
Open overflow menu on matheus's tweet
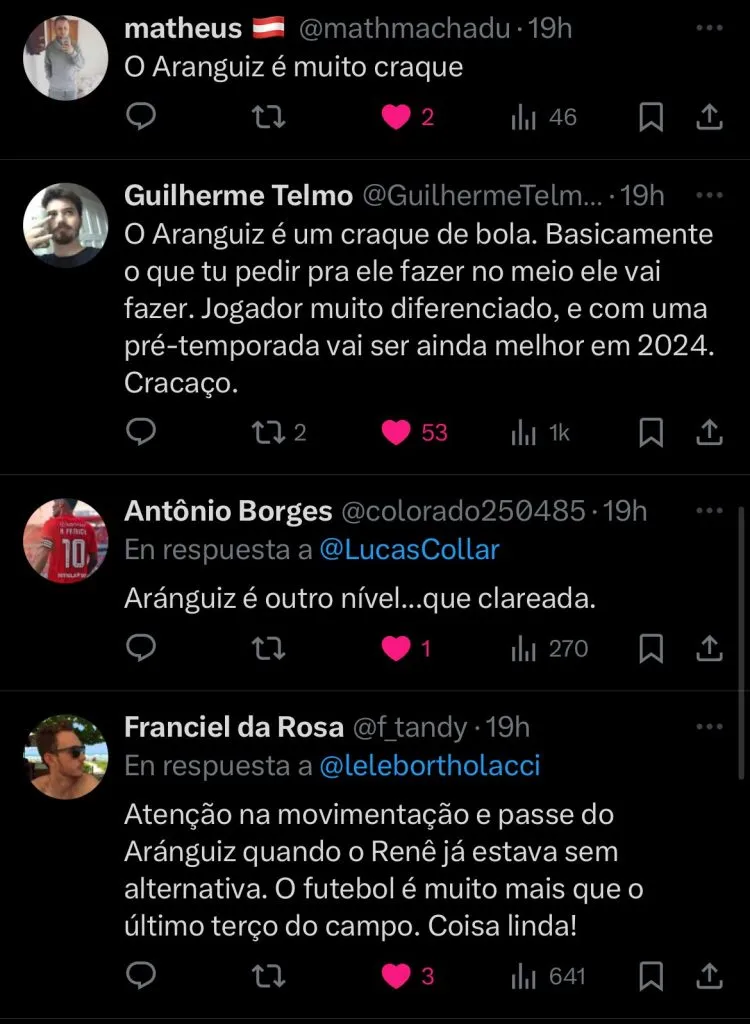point(708,27)
